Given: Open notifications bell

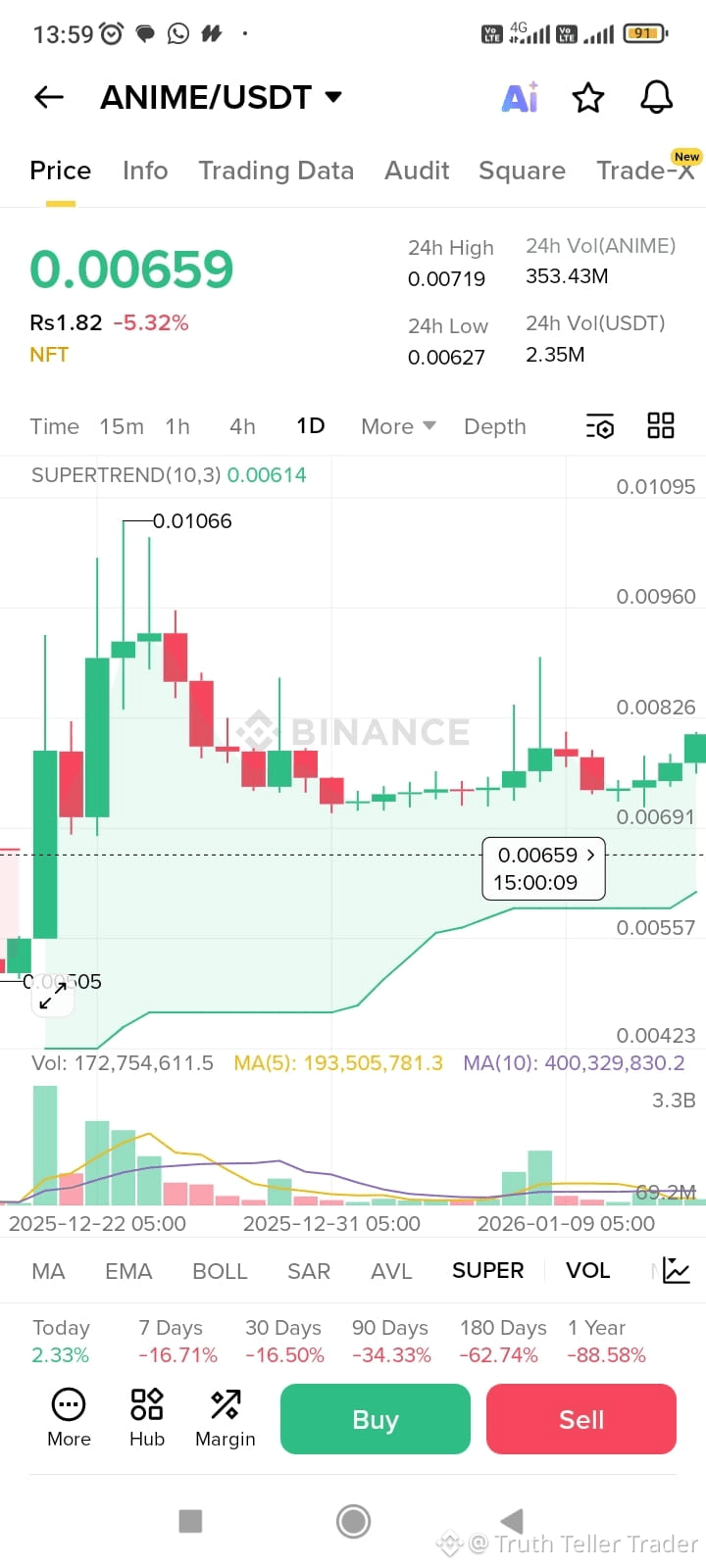Looking at the screenshot, I should coord(655,97).
